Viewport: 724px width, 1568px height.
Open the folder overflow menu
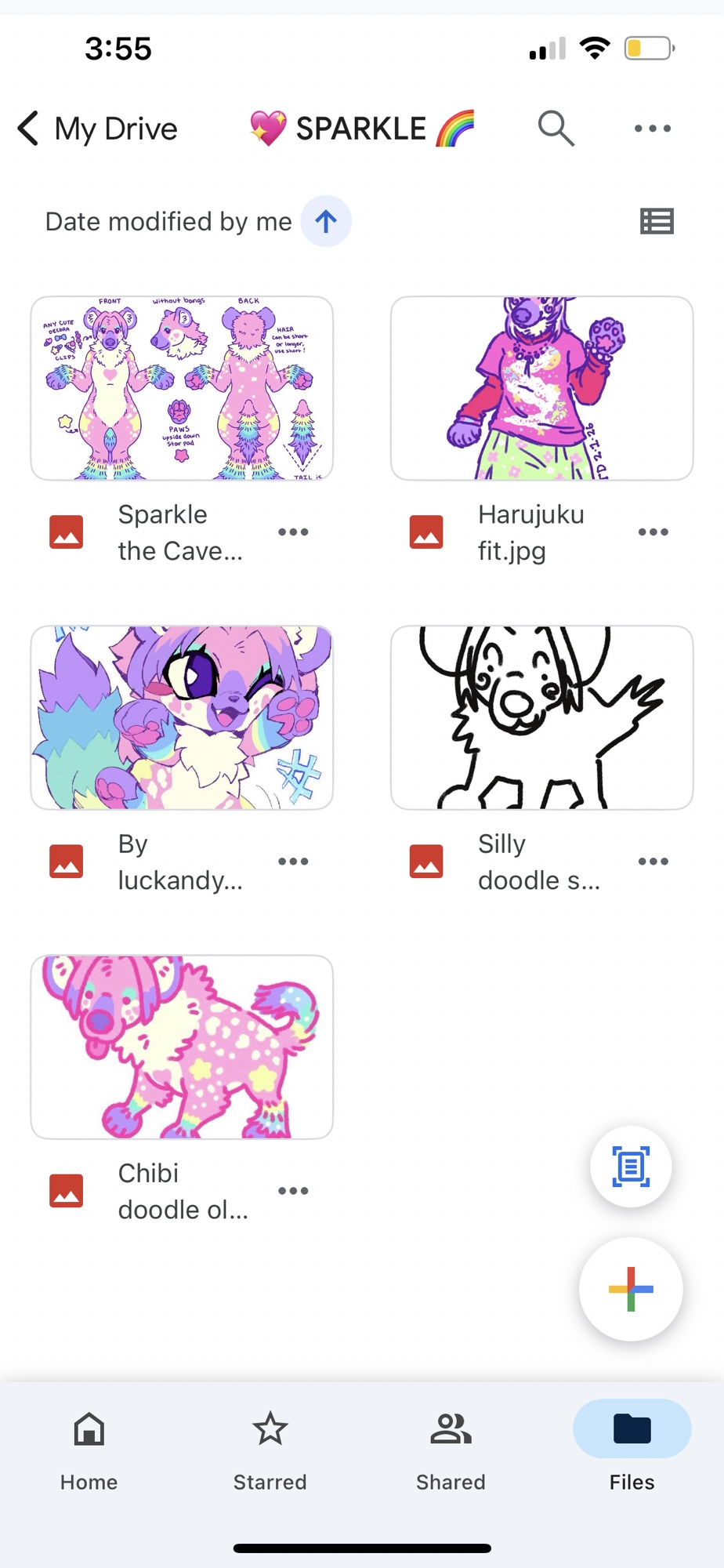coord(652,129)
